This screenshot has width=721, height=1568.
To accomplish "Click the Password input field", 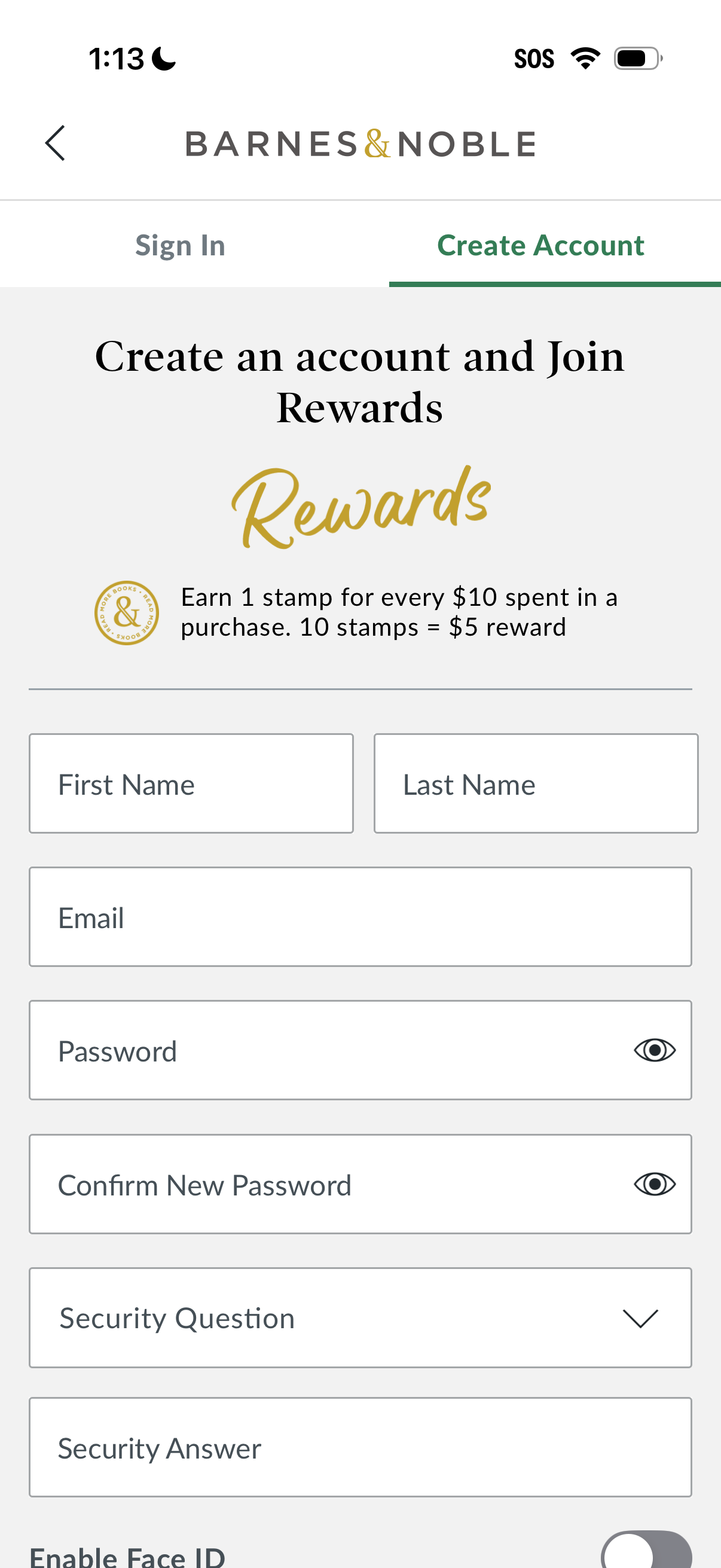I will (304, 1050).
